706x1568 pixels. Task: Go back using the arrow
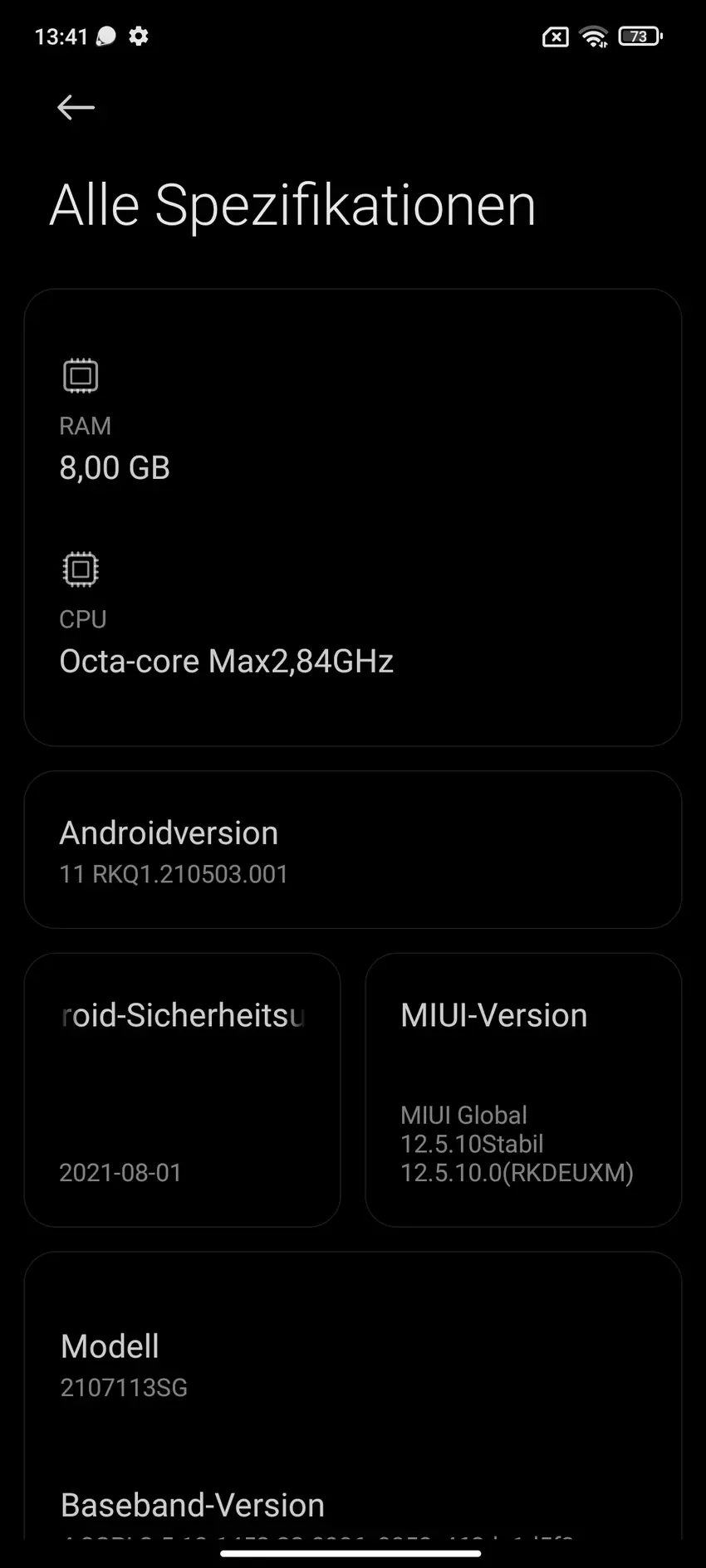point(76,107)
